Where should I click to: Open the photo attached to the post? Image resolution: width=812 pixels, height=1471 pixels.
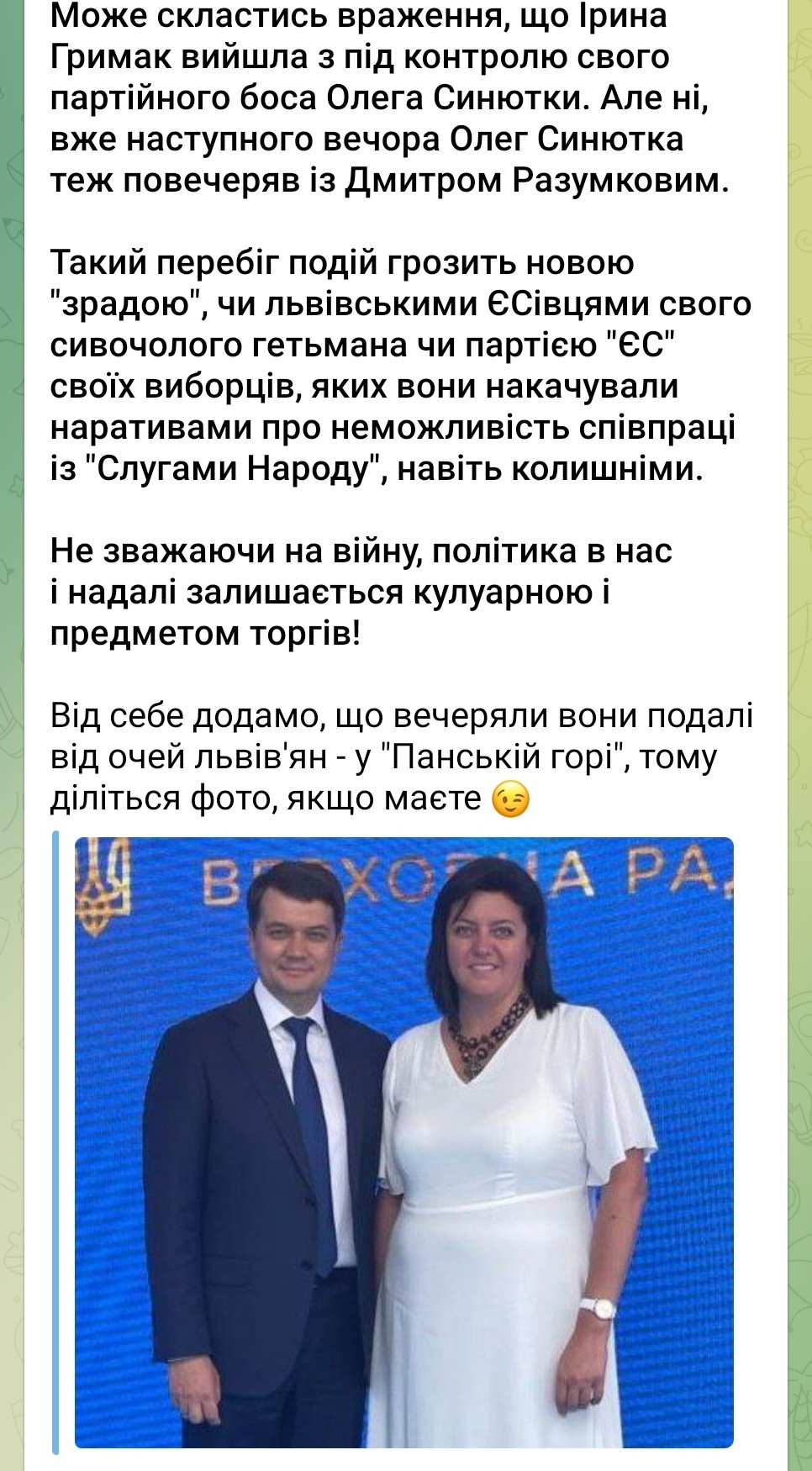point(403,1143)
